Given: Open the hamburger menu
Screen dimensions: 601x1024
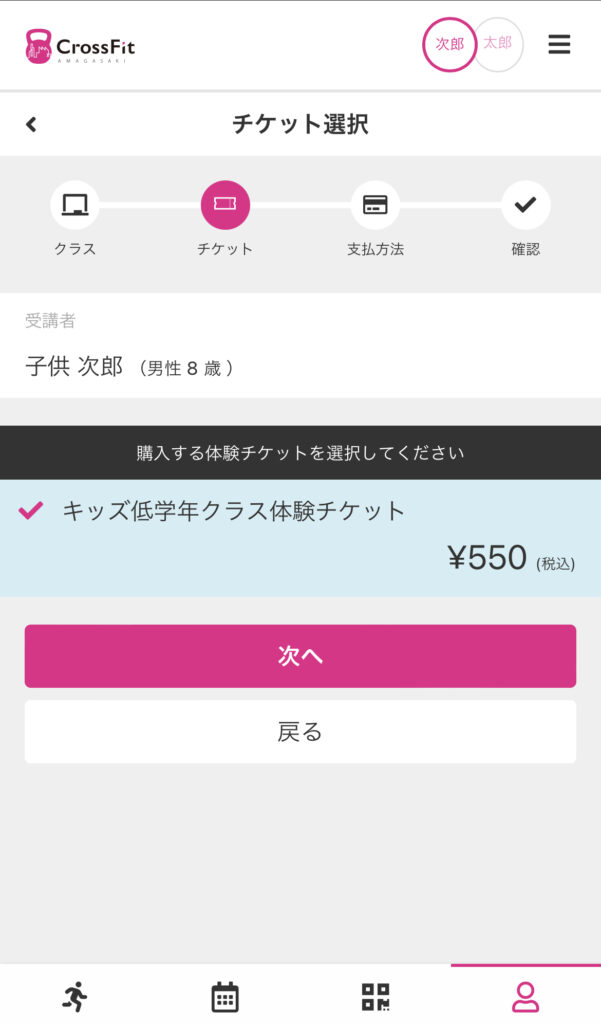Looking at the screenshot, I should point(559,44).
